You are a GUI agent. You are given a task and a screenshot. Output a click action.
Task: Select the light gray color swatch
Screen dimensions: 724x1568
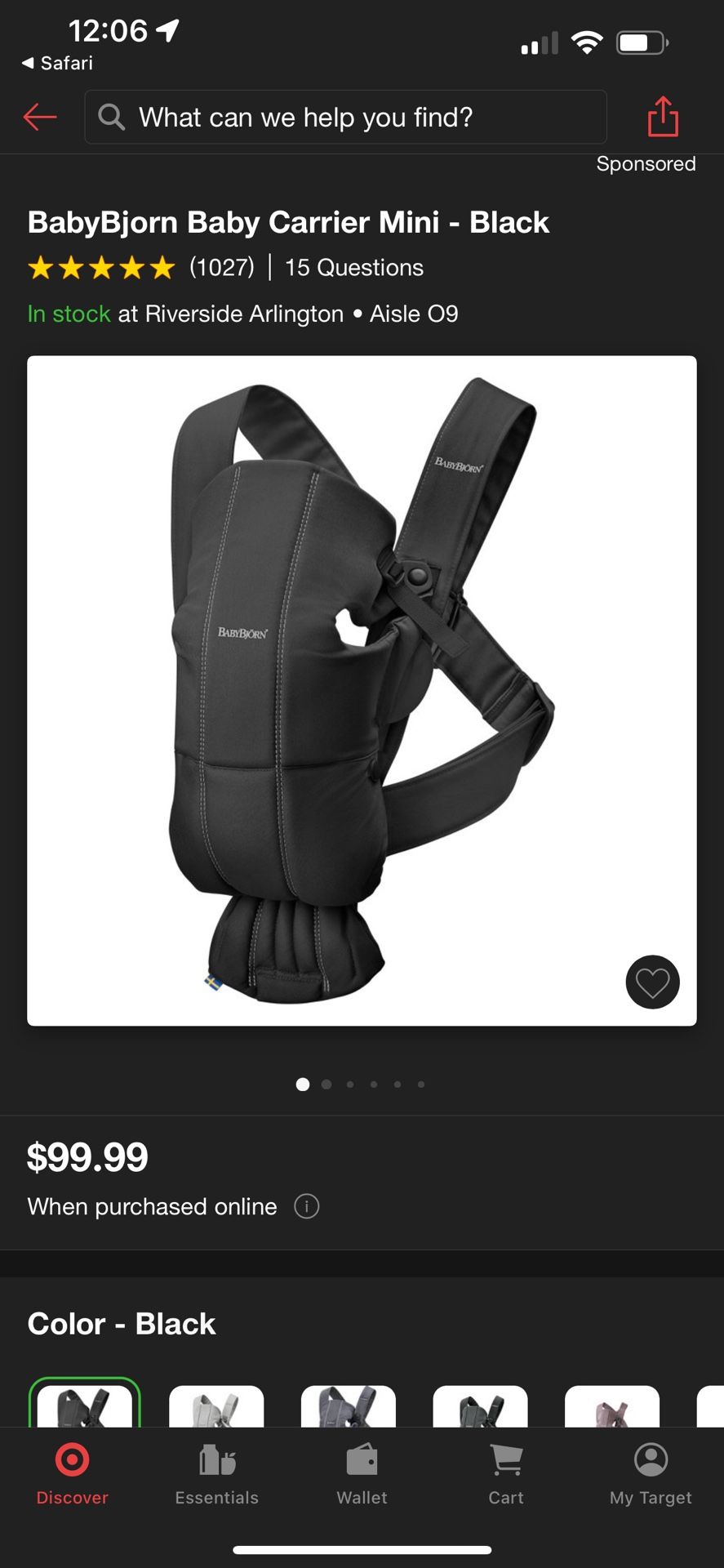[216, 1408]
